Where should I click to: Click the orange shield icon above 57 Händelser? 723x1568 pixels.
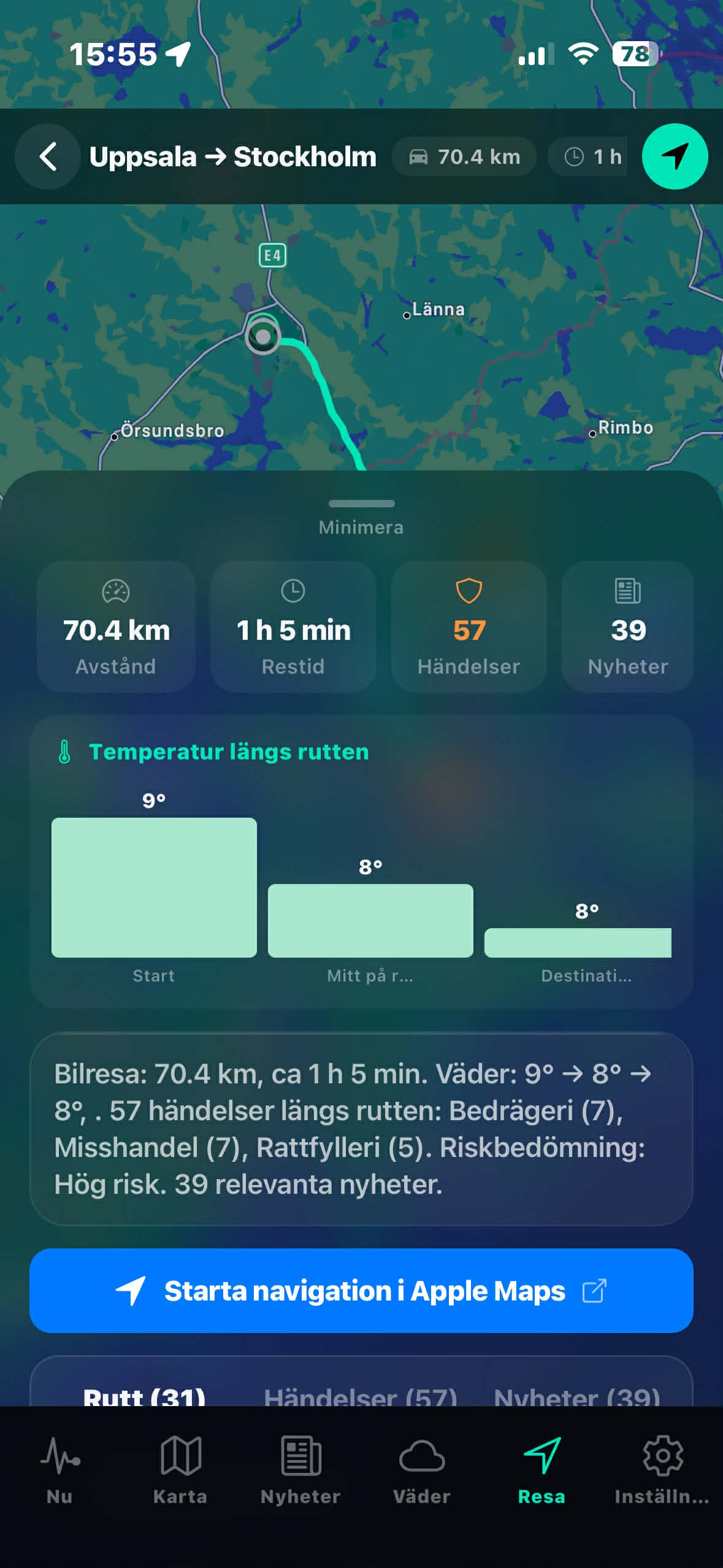pyautogui.click(x=469, y=591)
